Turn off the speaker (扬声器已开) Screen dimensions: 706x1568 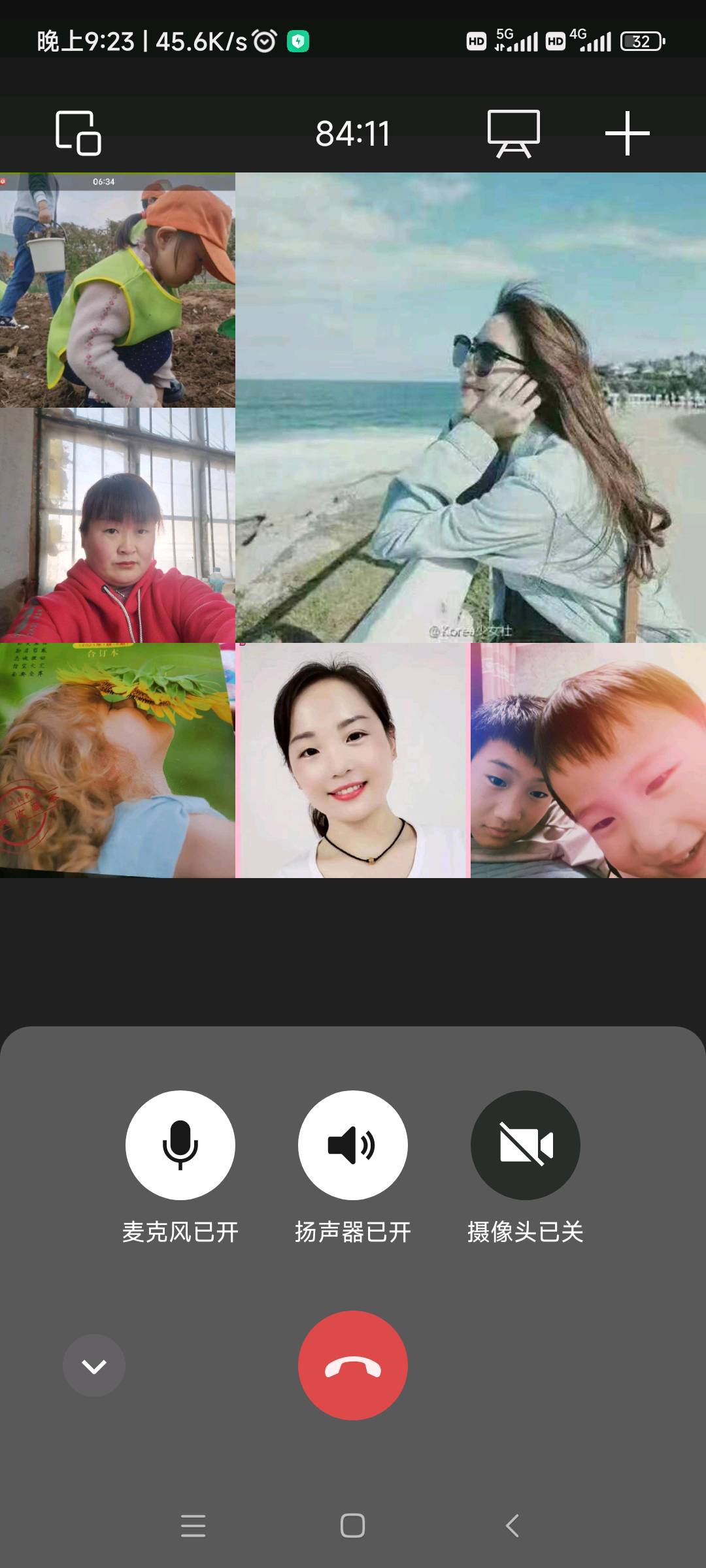pyautogui.click(x=352, y=1145)
